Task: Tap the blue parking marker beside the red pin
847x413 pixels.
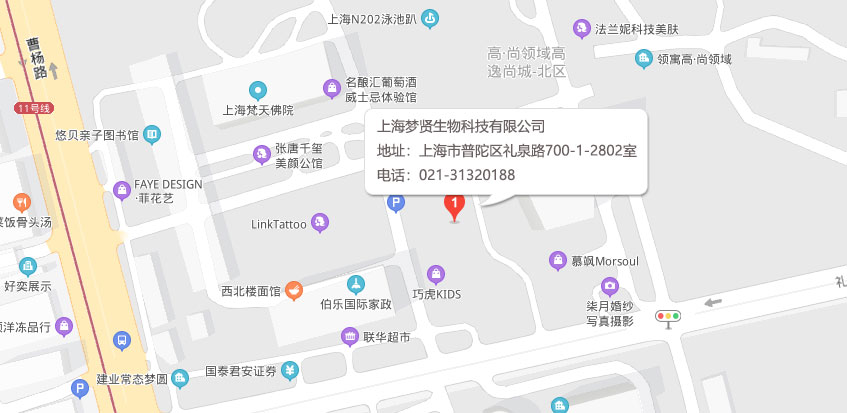Action: 396,204
